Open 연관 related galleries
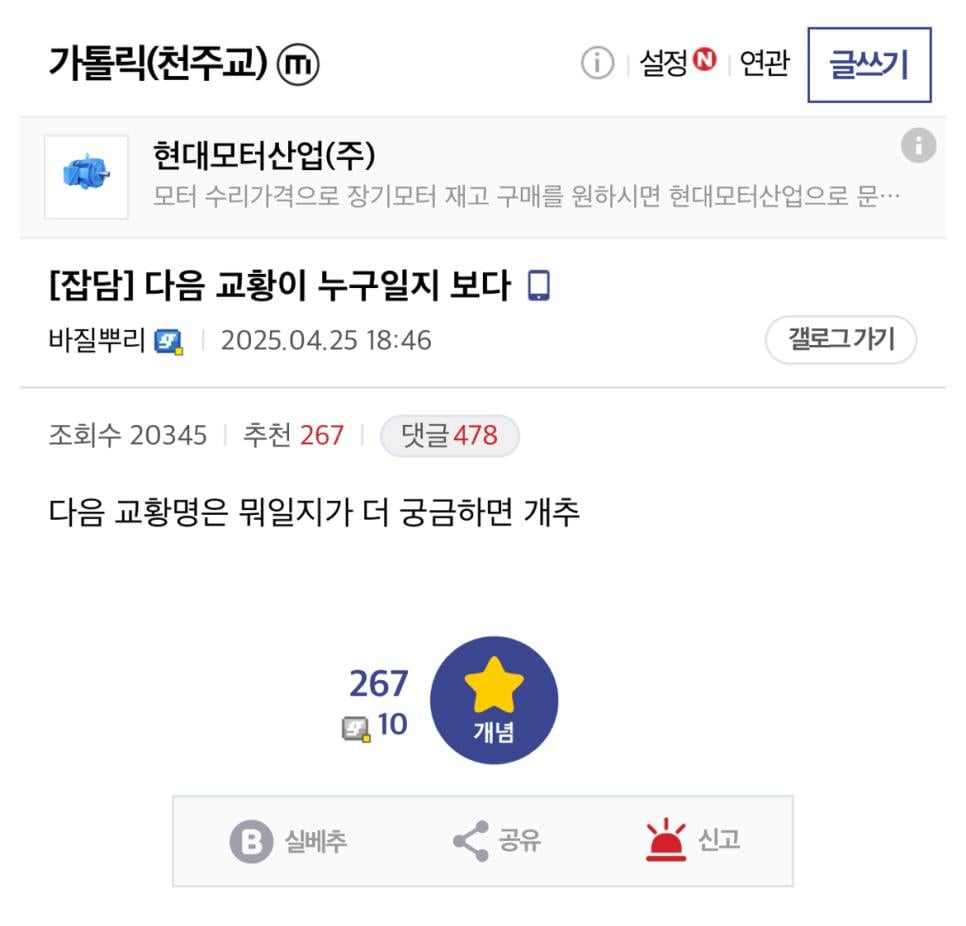The width and height of the screenshot is (966, 926). (x=765, y=64)
